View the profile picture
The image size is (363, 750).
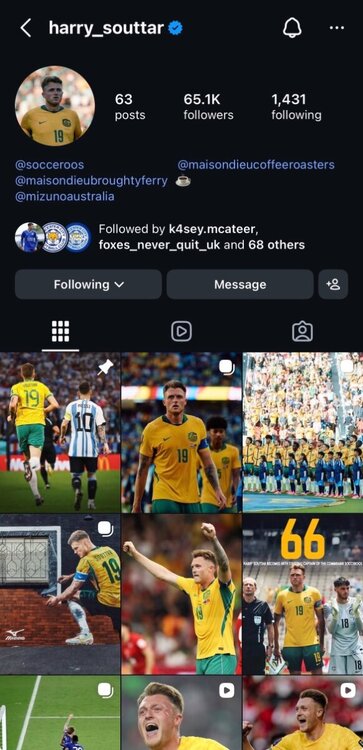[x=55, y=106]
